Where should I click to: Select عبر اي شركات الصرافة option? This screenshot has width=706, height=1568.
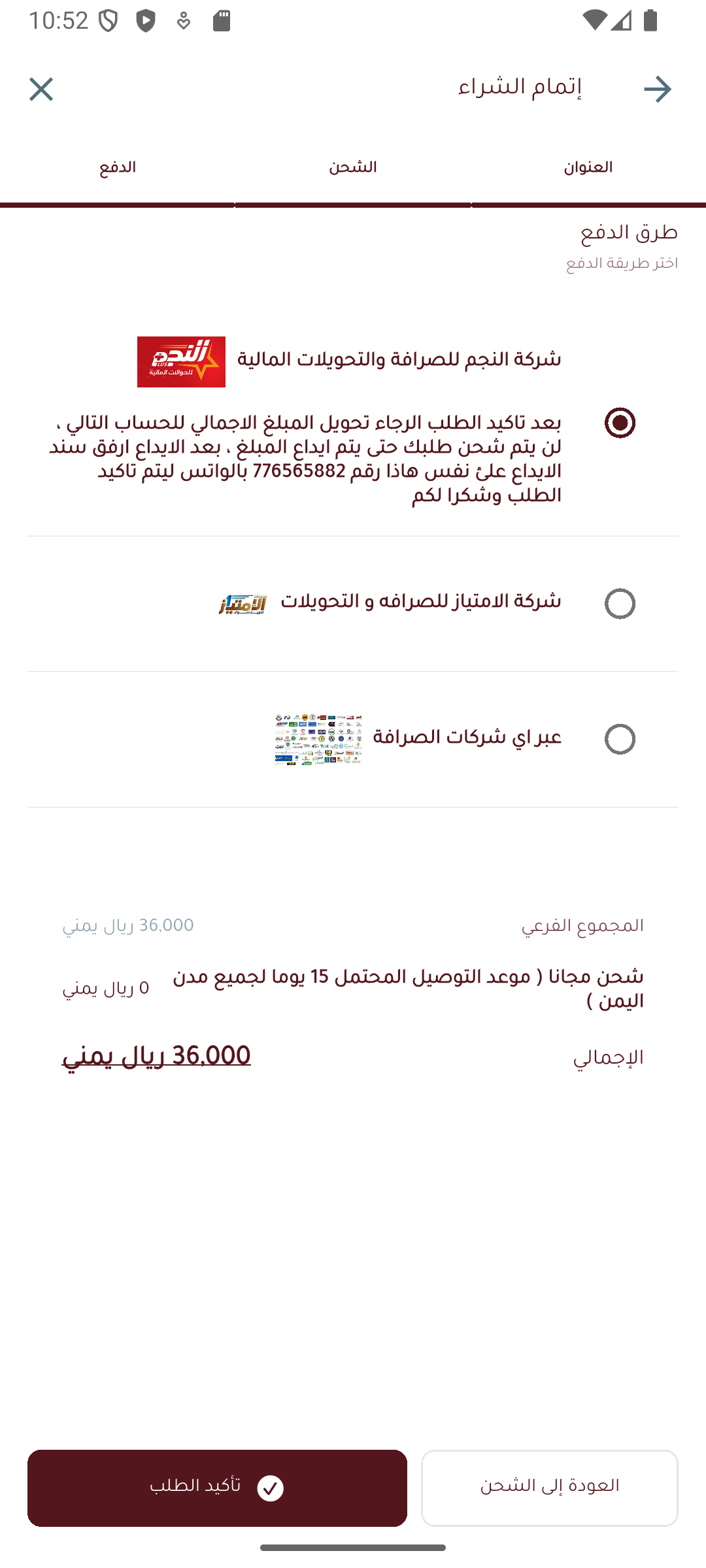click(620, 739)
